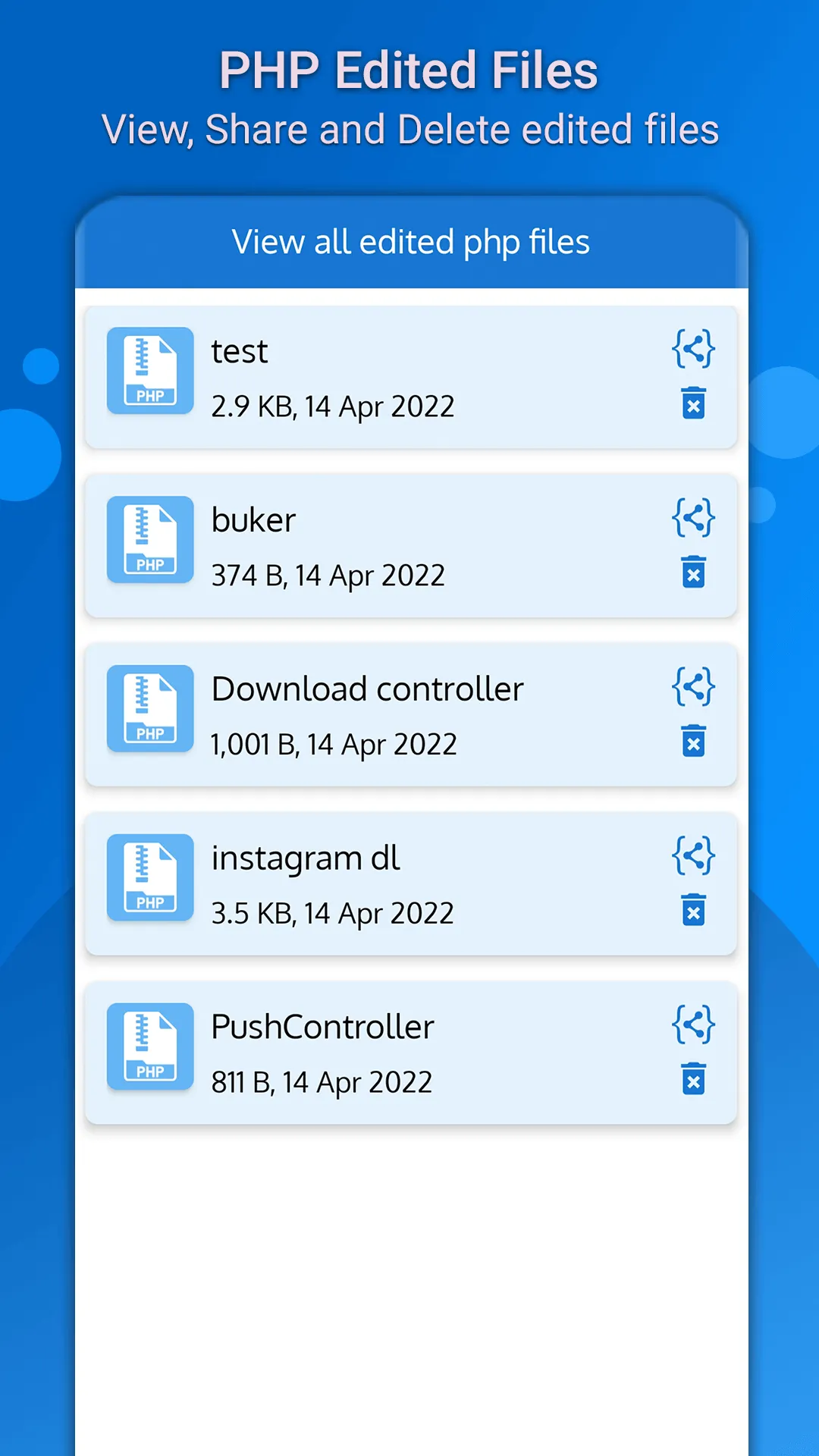
Task: Open the test file entry
Action: (379, 378)
